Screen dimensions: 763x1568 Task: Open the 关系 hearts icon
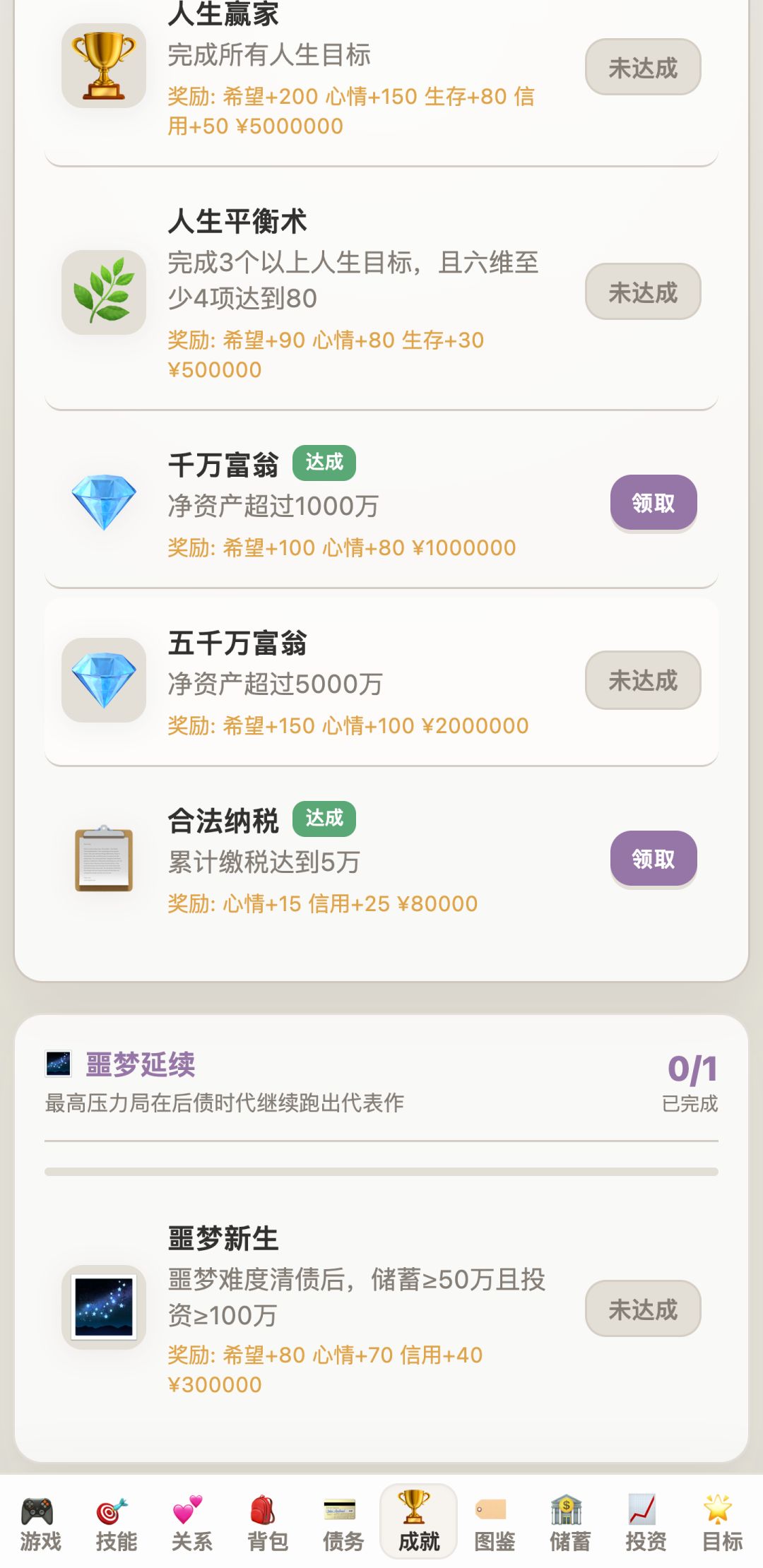coord(192,1517)
